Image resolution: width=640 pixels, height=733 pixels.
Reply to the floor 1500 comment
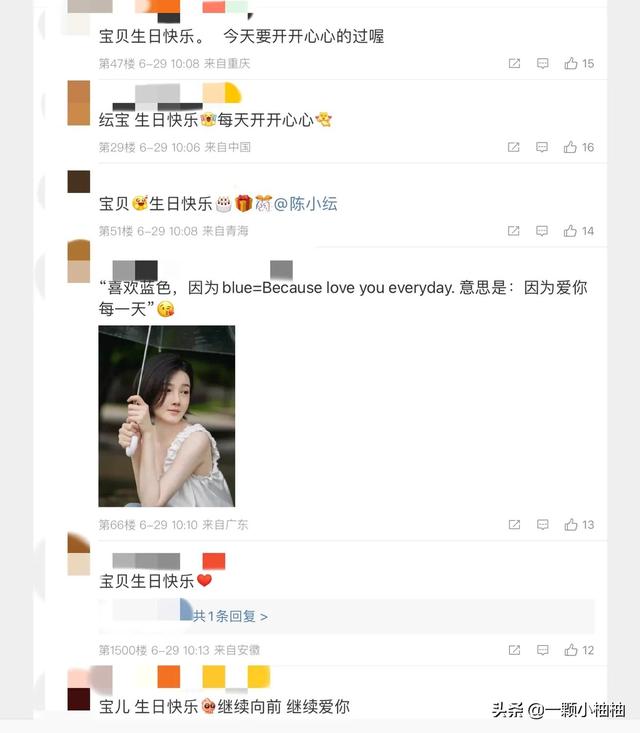(x=542, y=650)
